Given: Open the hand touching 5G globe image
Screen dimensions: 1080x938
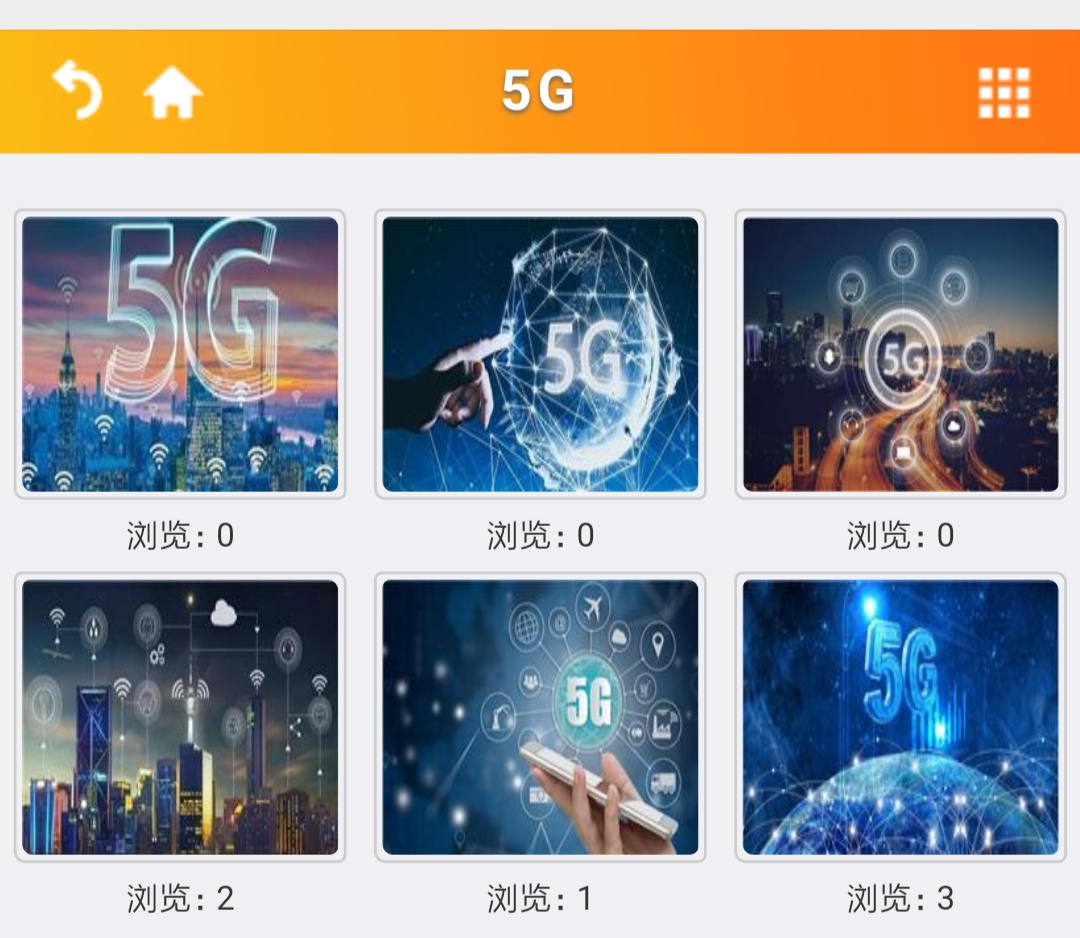Looking at the screenshot, I should (540, 354).
